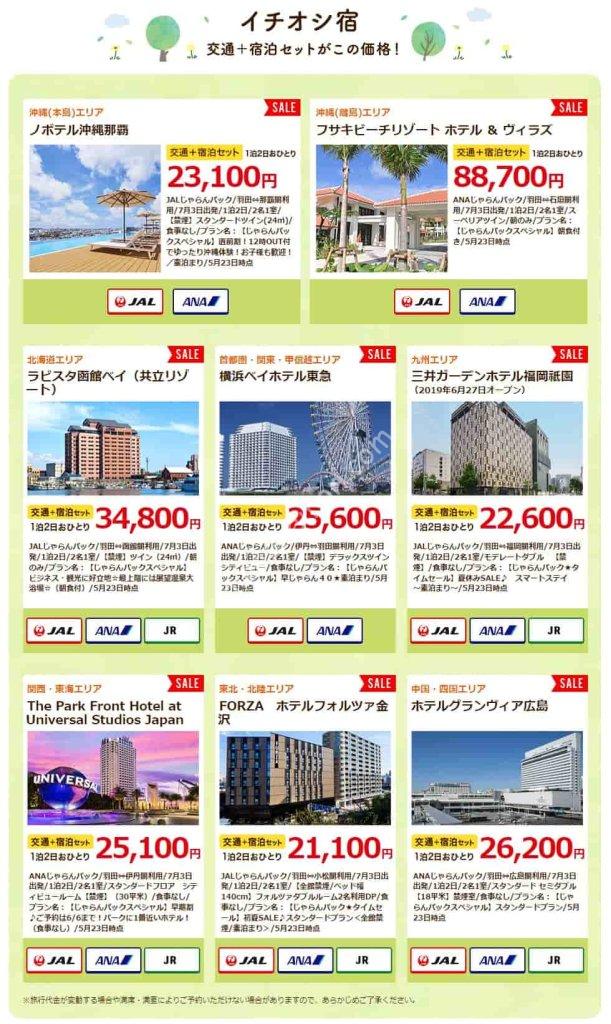Select JR for FORZA Hotel Kanazawa

[364, 961]
